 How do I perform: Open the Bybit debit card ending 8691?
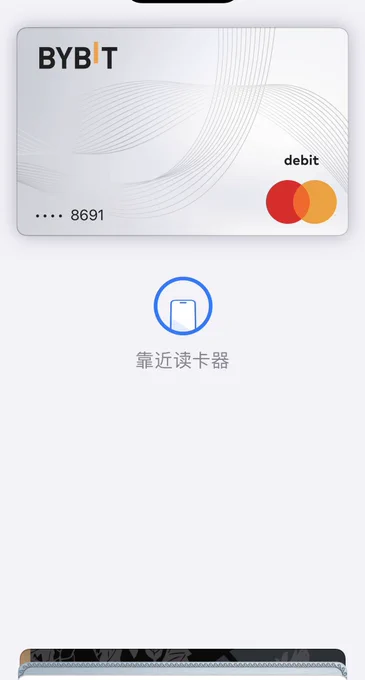(182, 131)
